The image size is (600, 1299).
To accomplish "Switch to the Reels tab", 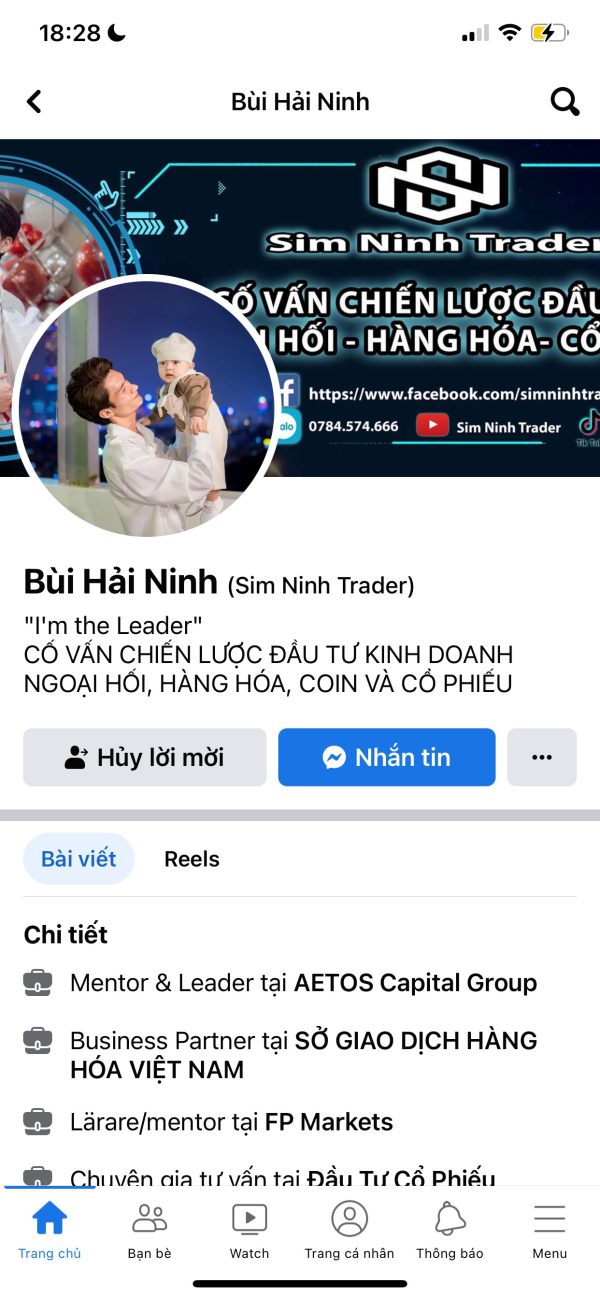I will (192, 859).
